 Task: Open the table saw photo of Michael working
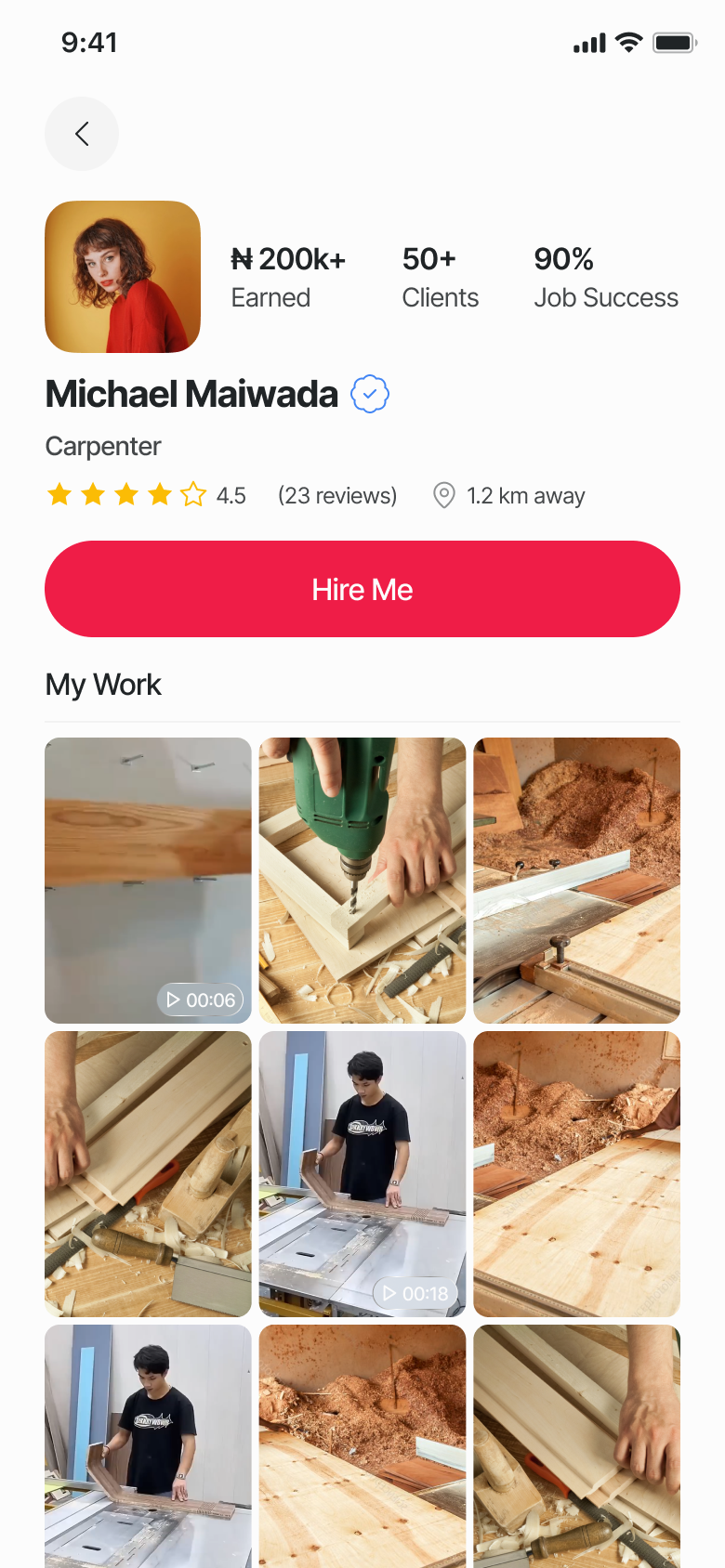tap(362, 1173)
